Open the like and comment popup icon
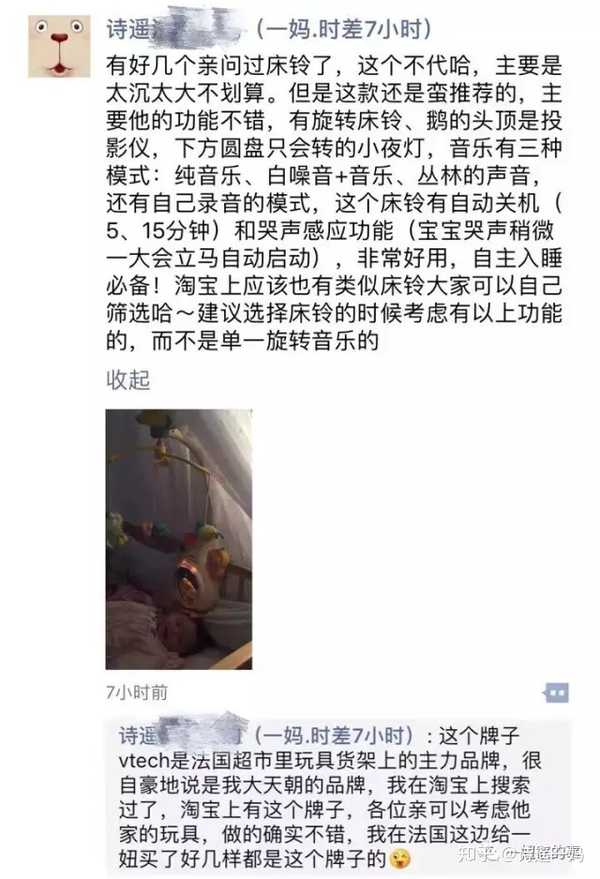Image resolution: width=600 pixels, height=879 pixels. 557,692
